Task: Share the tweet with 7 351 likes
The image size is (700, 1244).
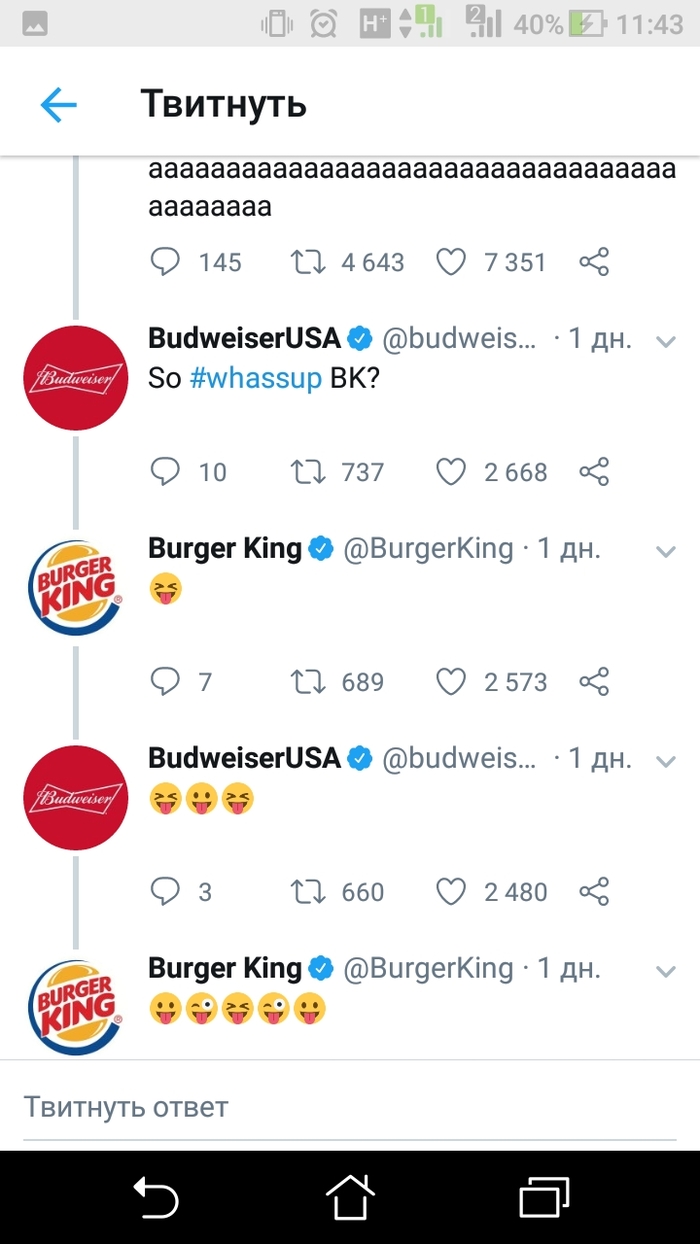Action: coord(594,262)
